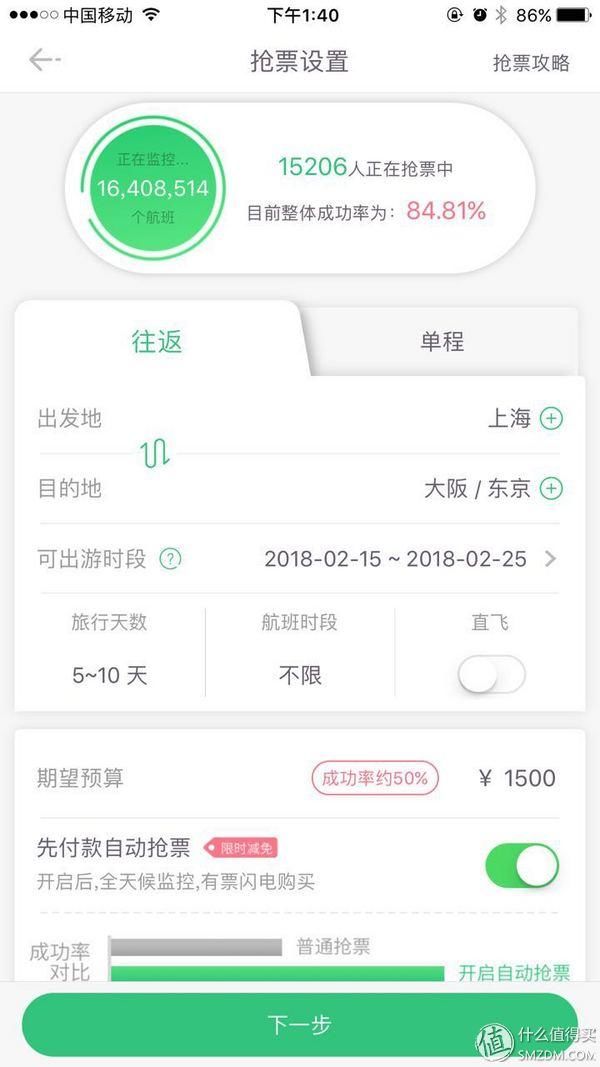The height and width of the screenshot is (1067, 600).
Task: Go back using the top-left arrow
Action: point(45,61)
